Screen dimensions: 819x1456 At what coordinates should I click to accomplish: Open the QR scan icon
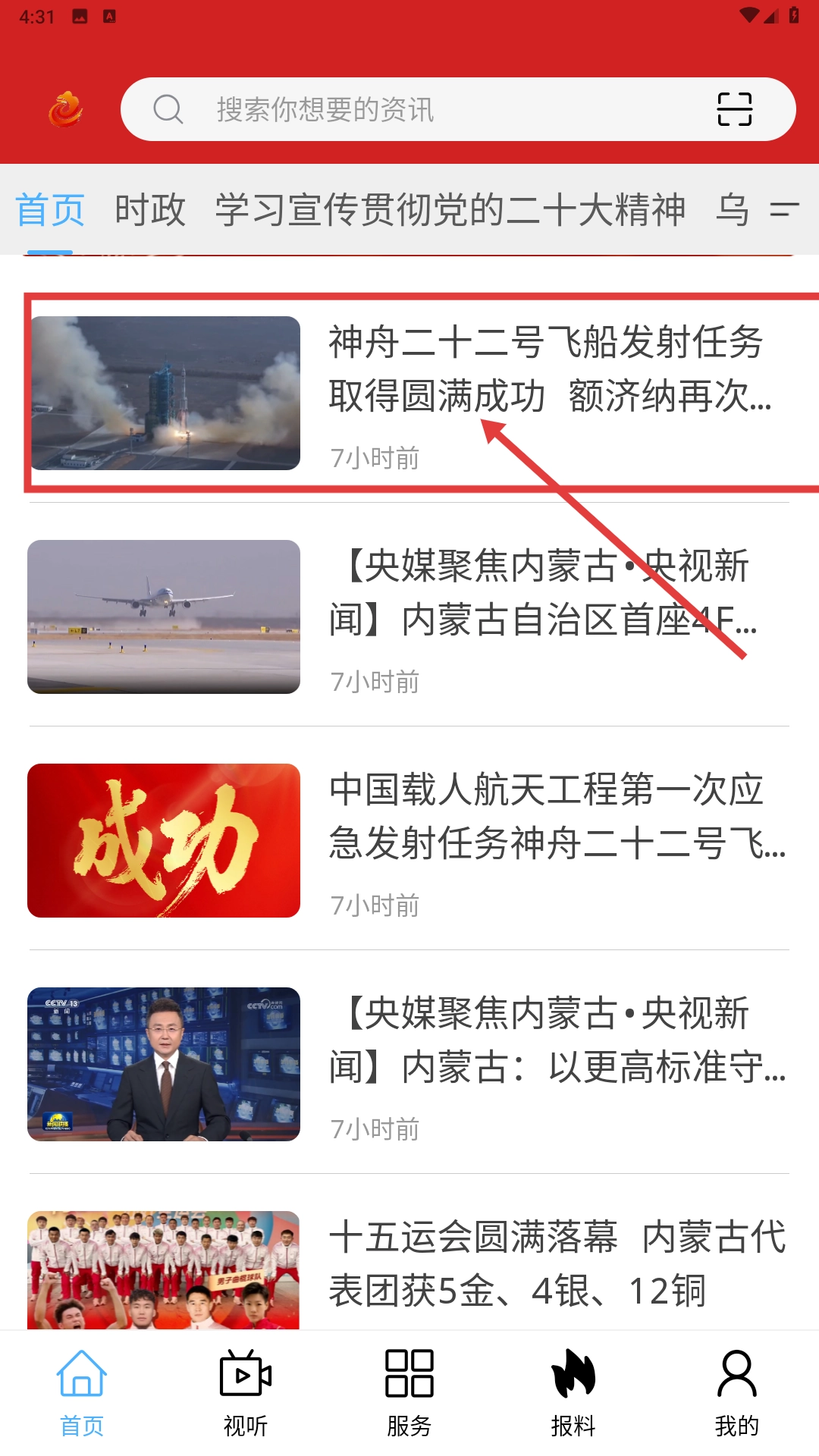pyautogui.click(x=734, y=109)
